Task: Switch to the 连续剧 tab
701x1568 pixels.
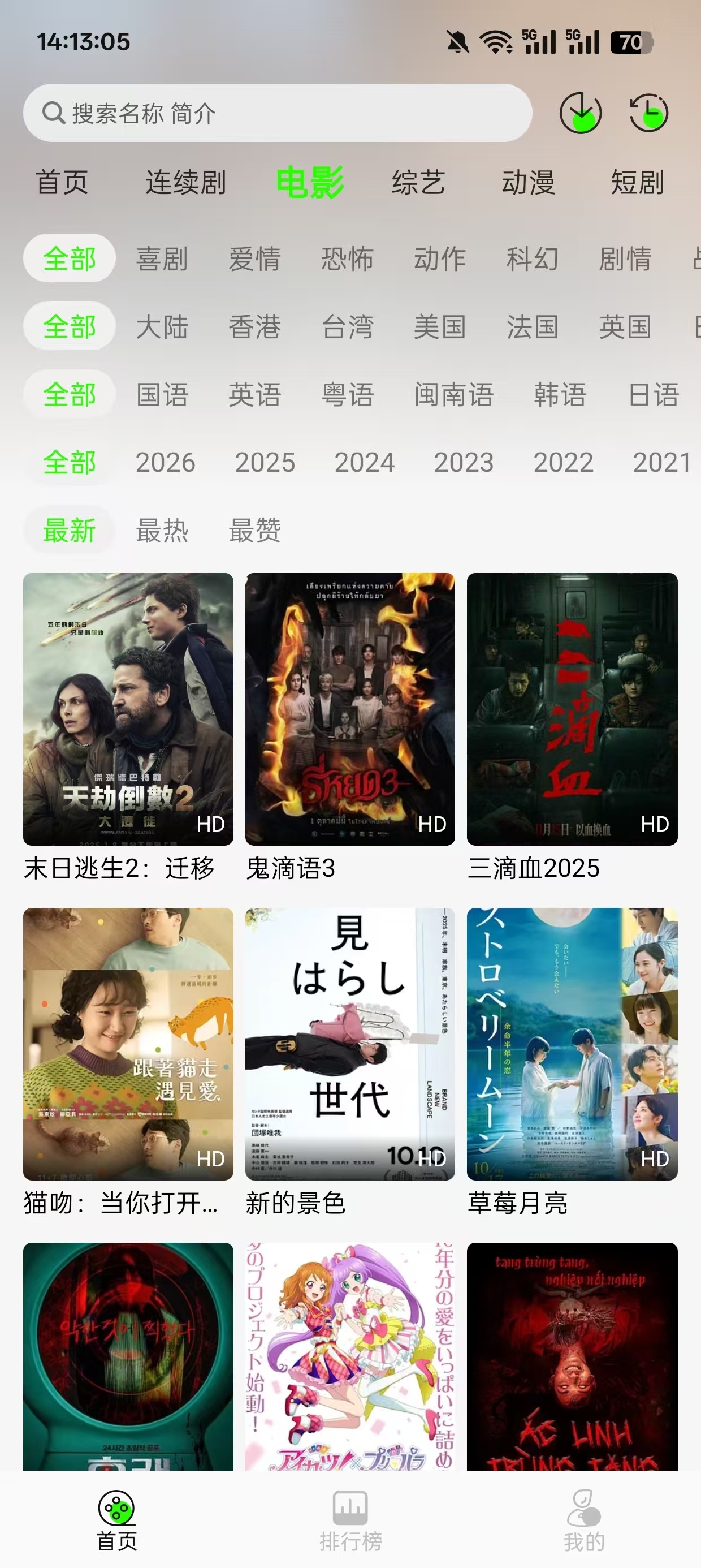Action: tap(185, 182)
